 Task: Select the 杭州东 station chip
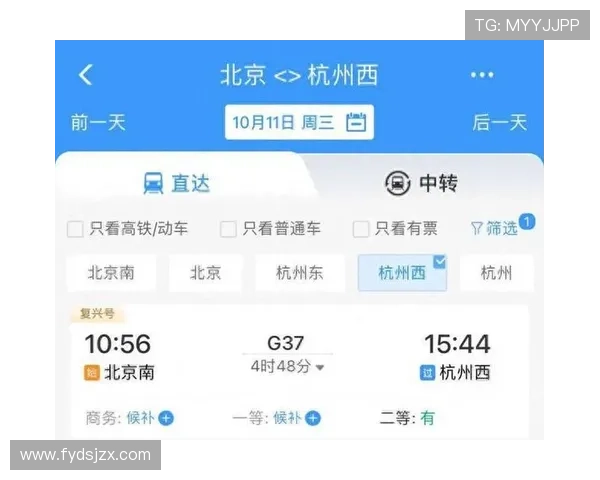tap(299, 273)
